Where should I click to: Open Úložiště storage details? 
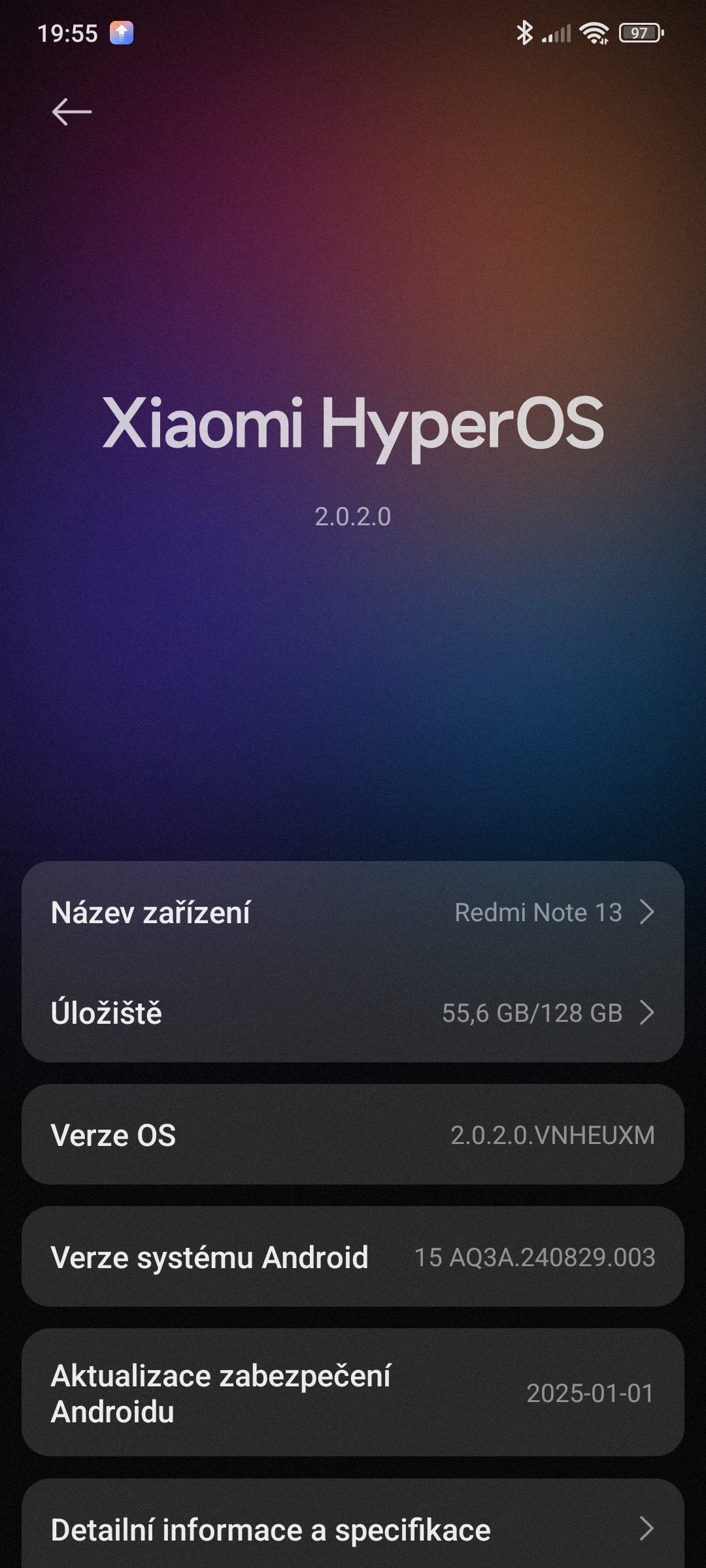[353, 1013]
